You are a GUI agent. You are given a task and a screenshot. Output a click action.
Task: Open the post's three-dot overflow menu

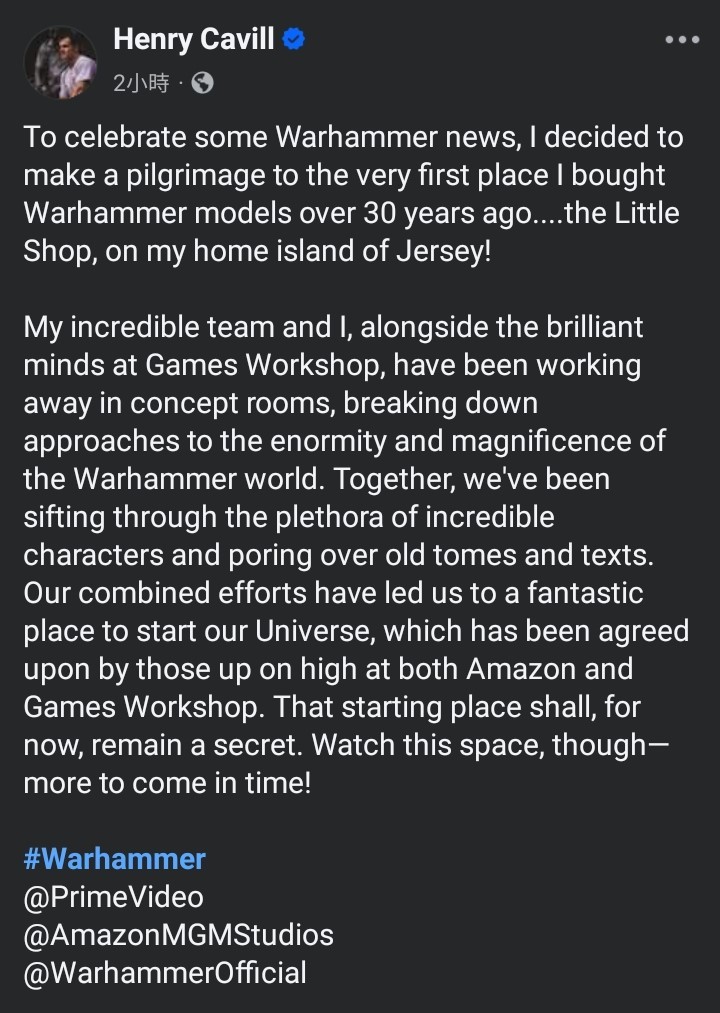pos(682,40)
